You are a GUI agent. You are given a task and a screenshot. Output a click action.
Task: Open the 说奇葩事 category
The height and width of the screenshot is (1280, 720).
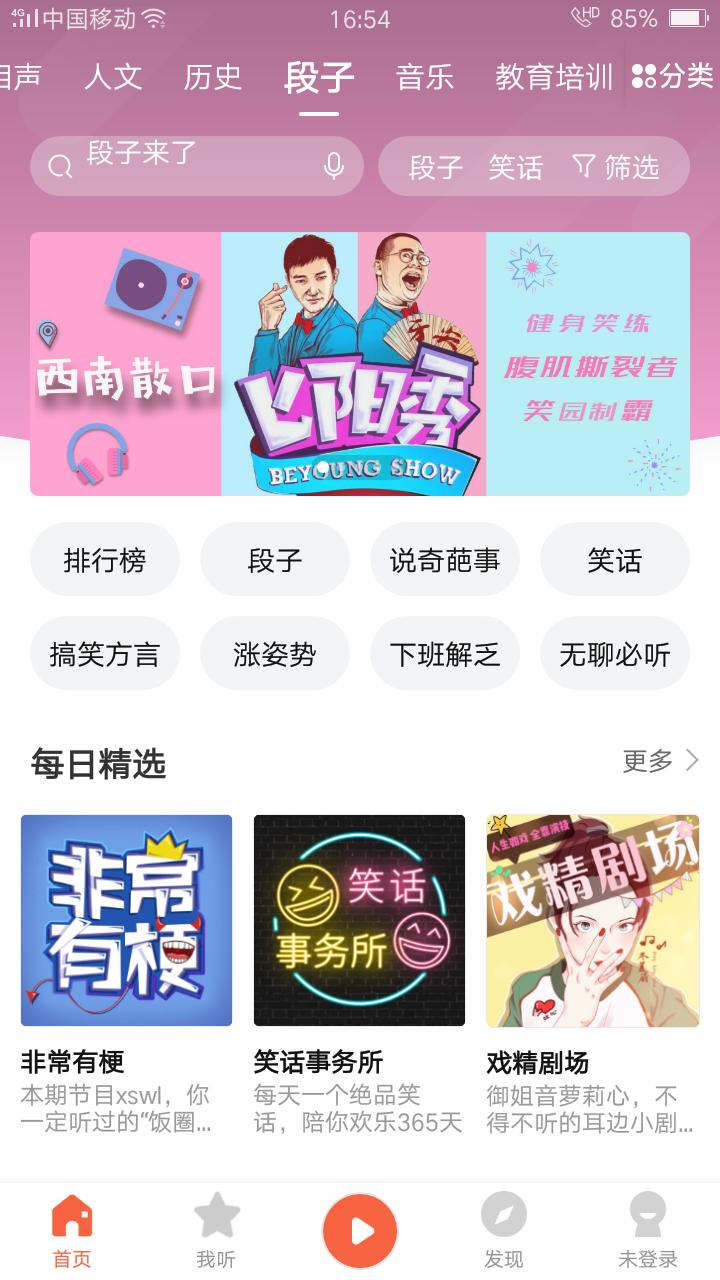(x=444, y=559)
